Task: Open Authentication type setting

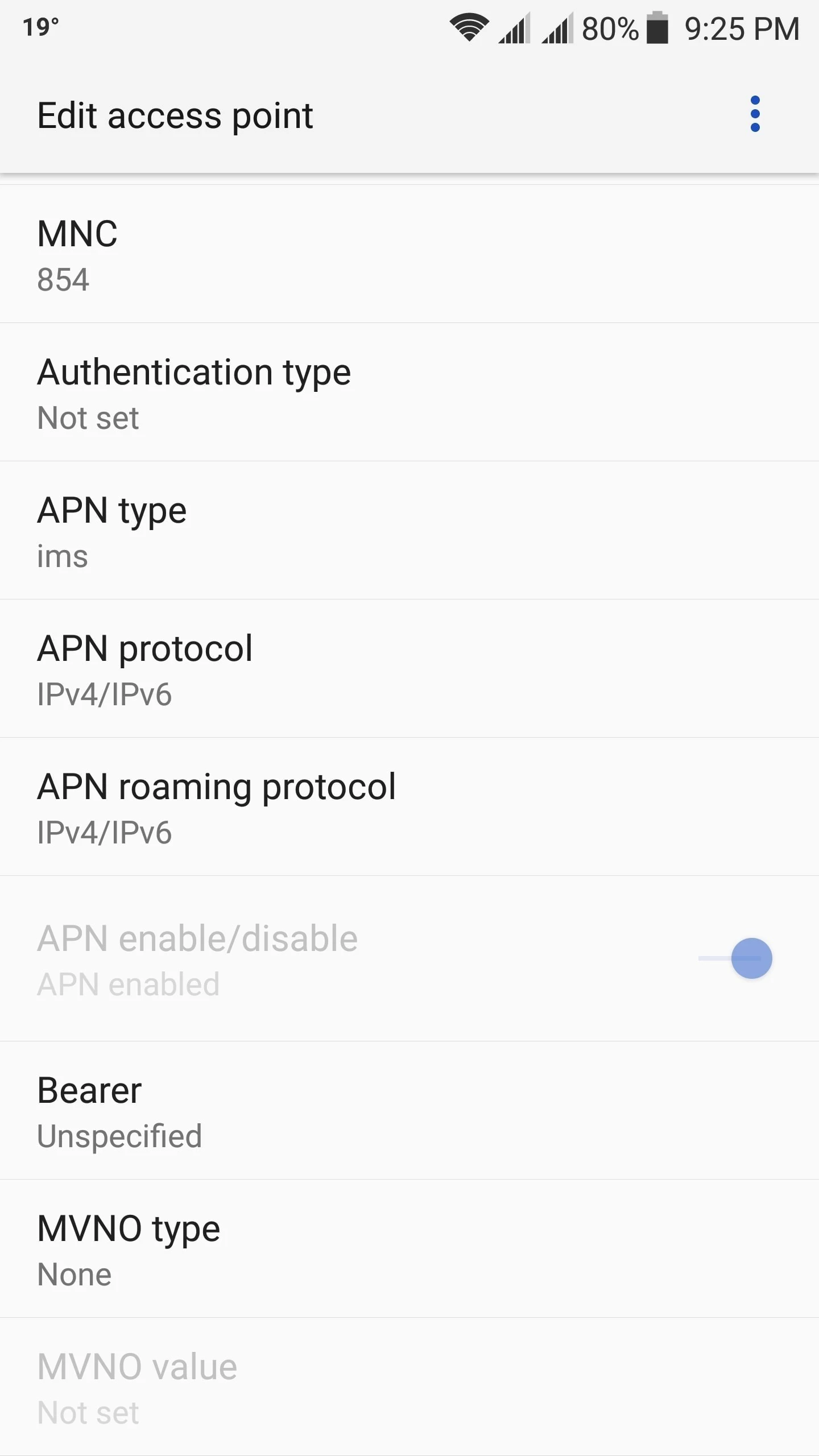Action: pos(409,392)
